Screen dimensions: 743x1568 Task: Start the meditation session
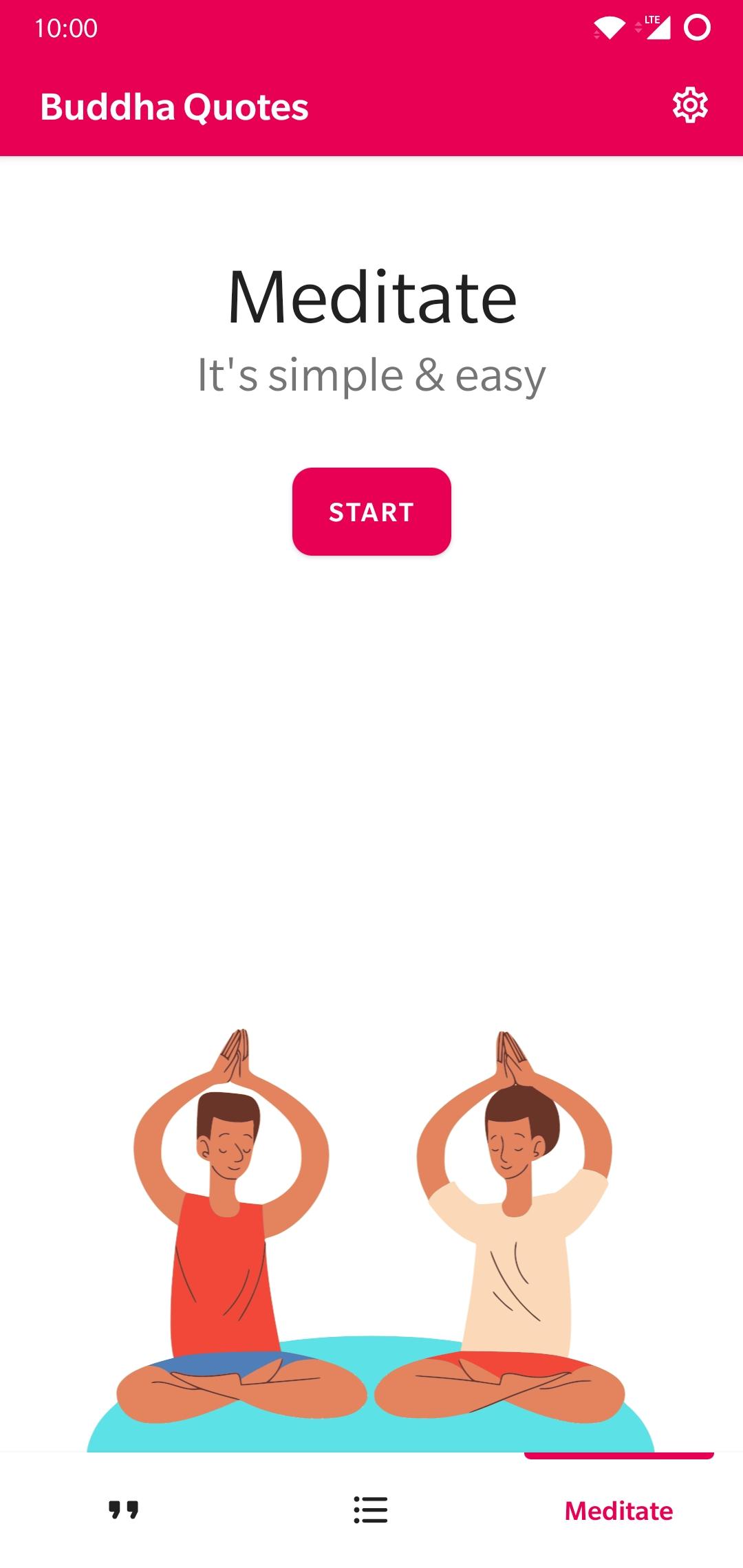[371, 512]
